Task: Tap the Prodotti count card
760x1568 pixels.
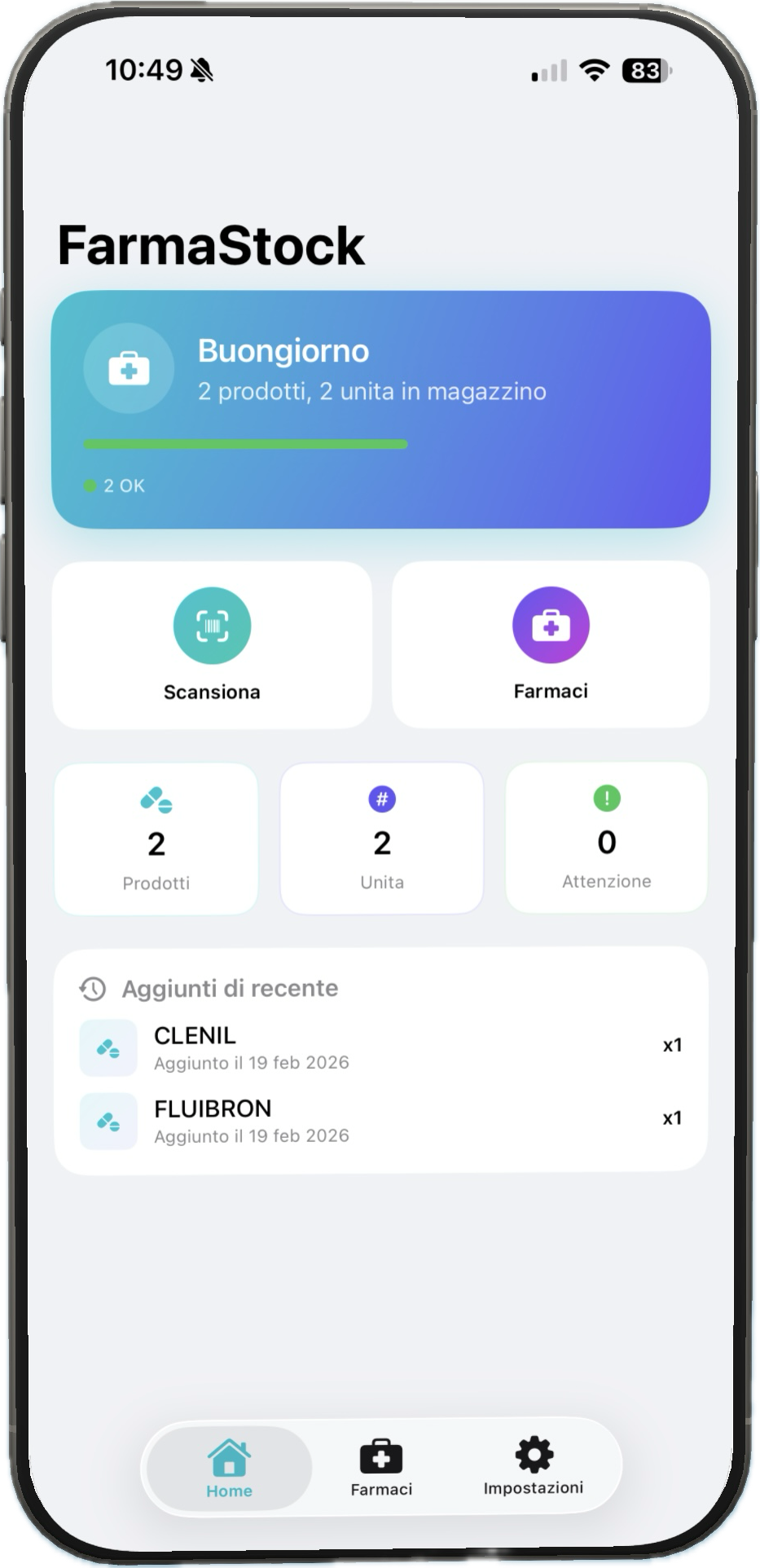Action: click(x=156, y=839)
